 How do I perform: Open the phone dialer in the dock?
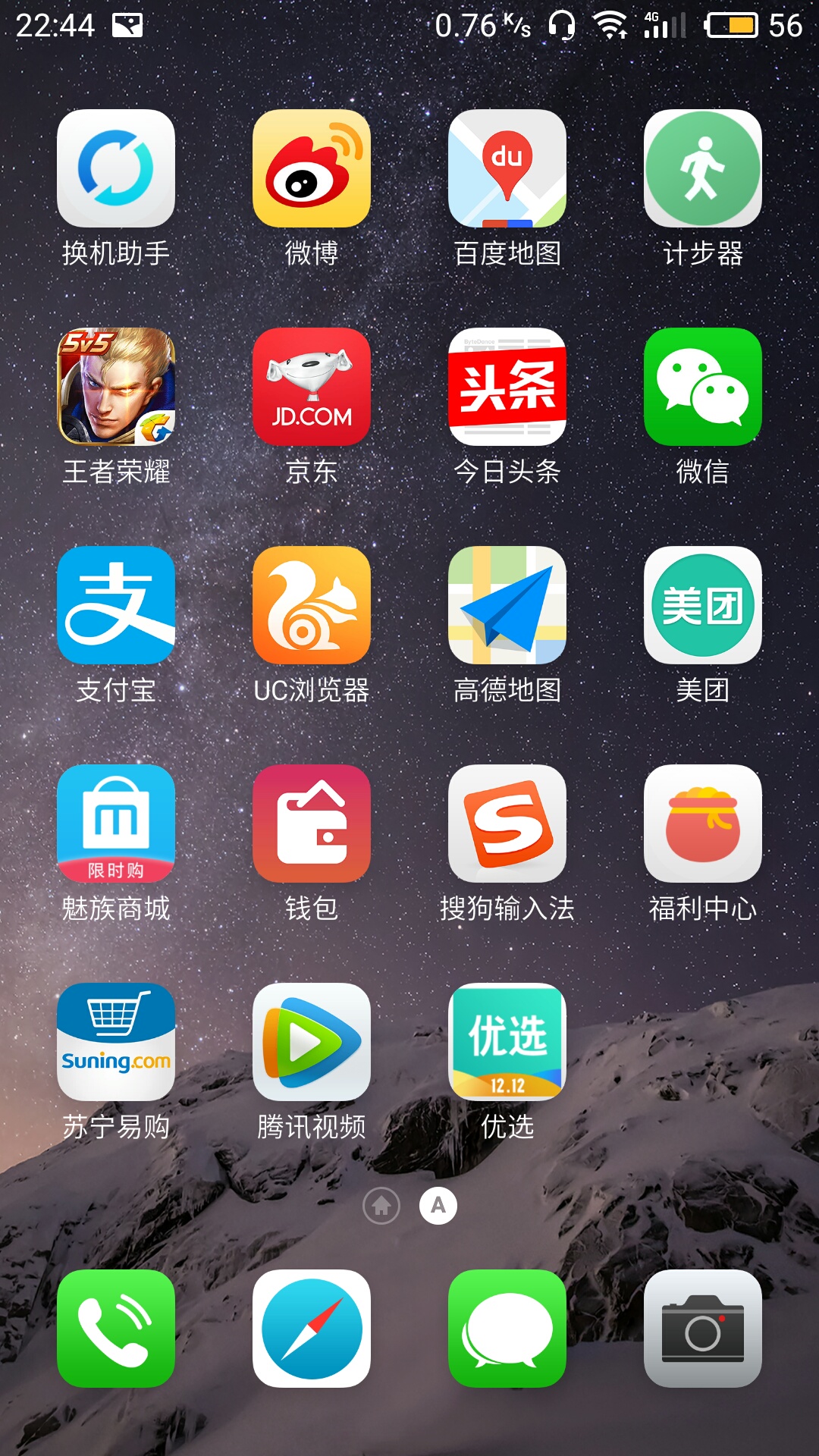click(x=116, y=1329)
